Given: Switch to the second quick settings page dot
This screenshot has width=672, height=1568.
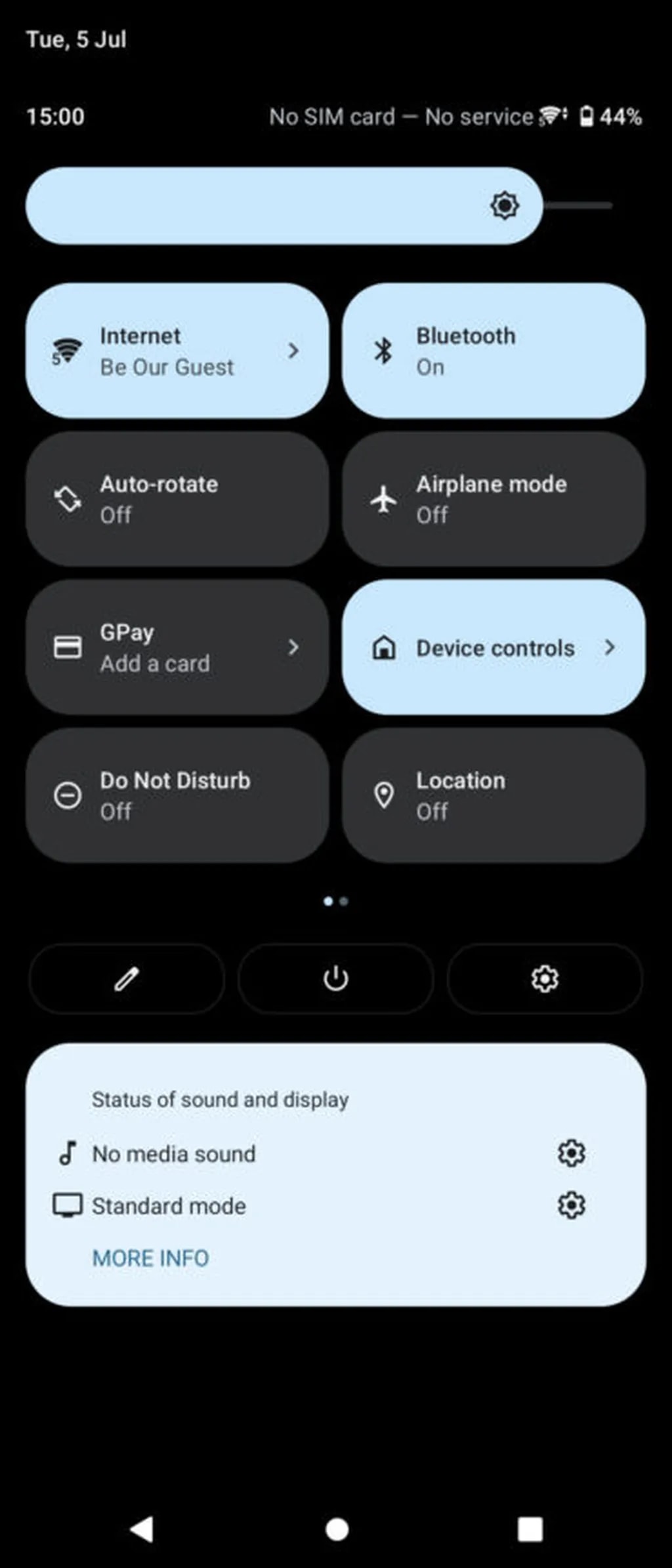Looking at the screenshot, I should point(345,901).
